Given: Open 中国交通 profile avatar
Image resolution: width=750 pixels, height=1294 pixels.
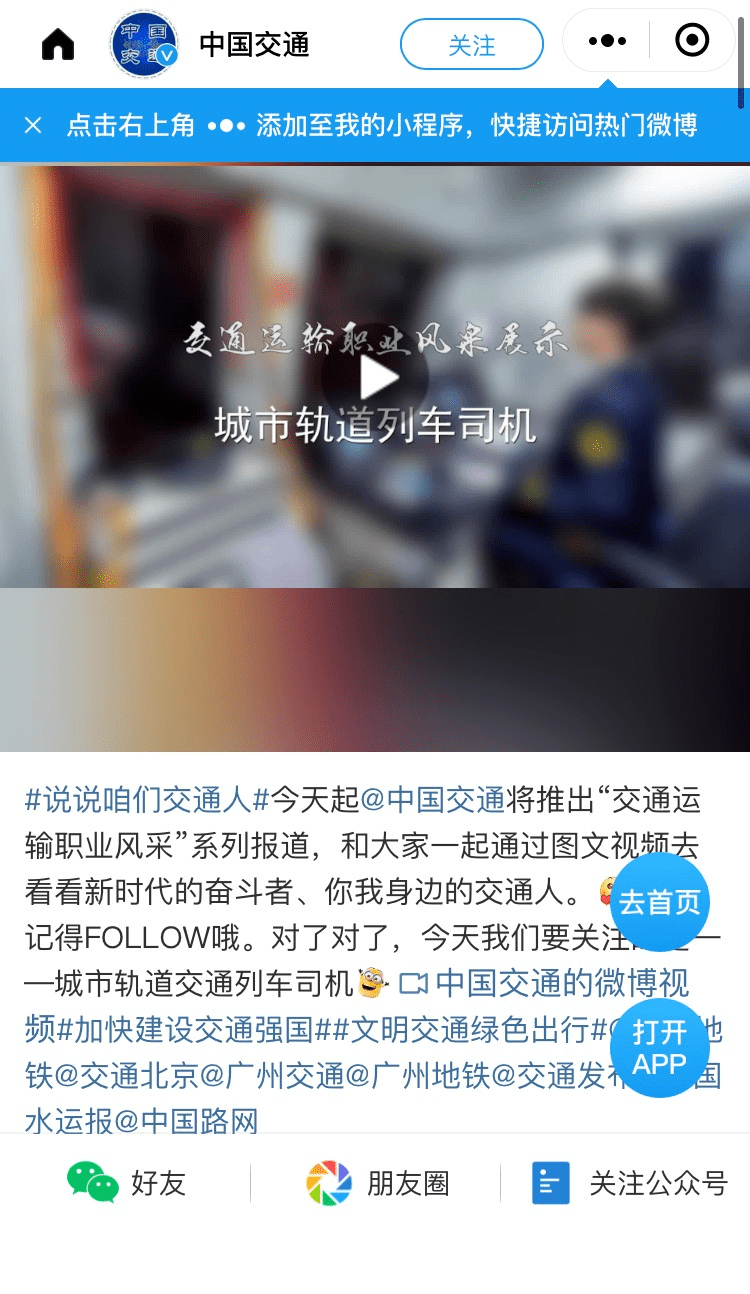Looking at the screenshot, I should 144,44.
